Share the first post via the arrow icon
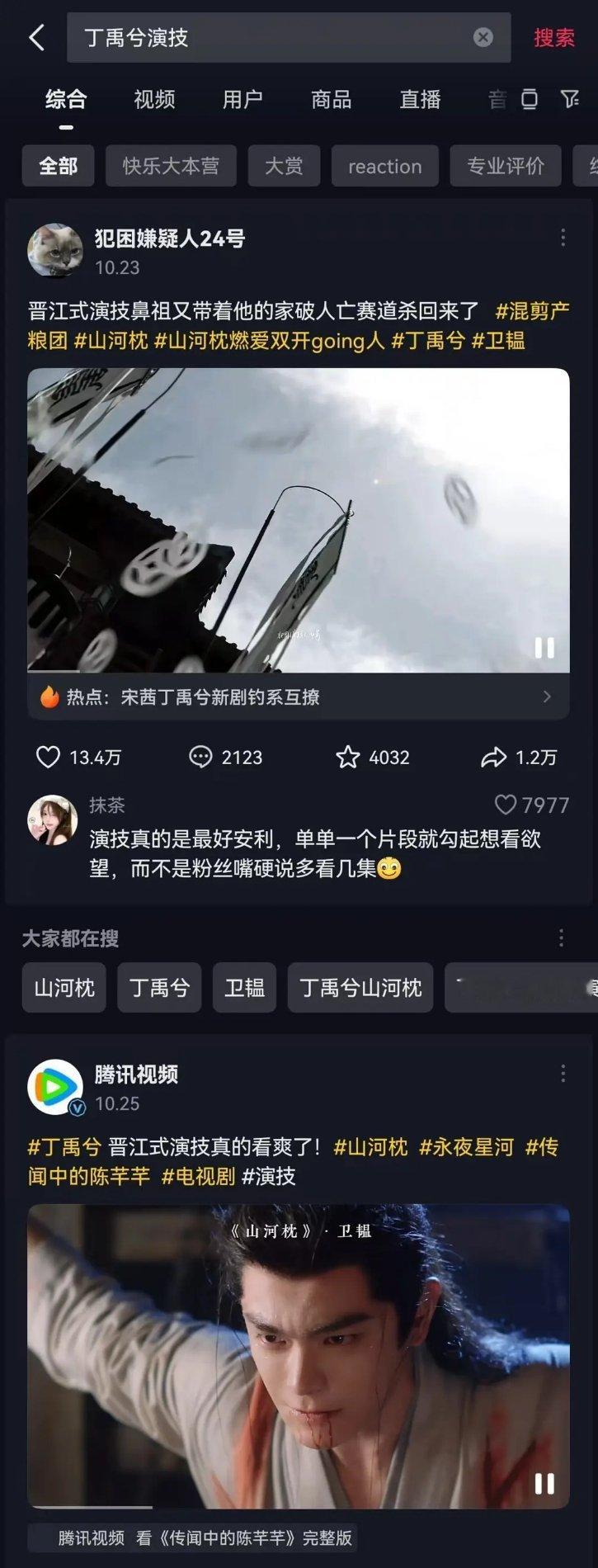 495,756
